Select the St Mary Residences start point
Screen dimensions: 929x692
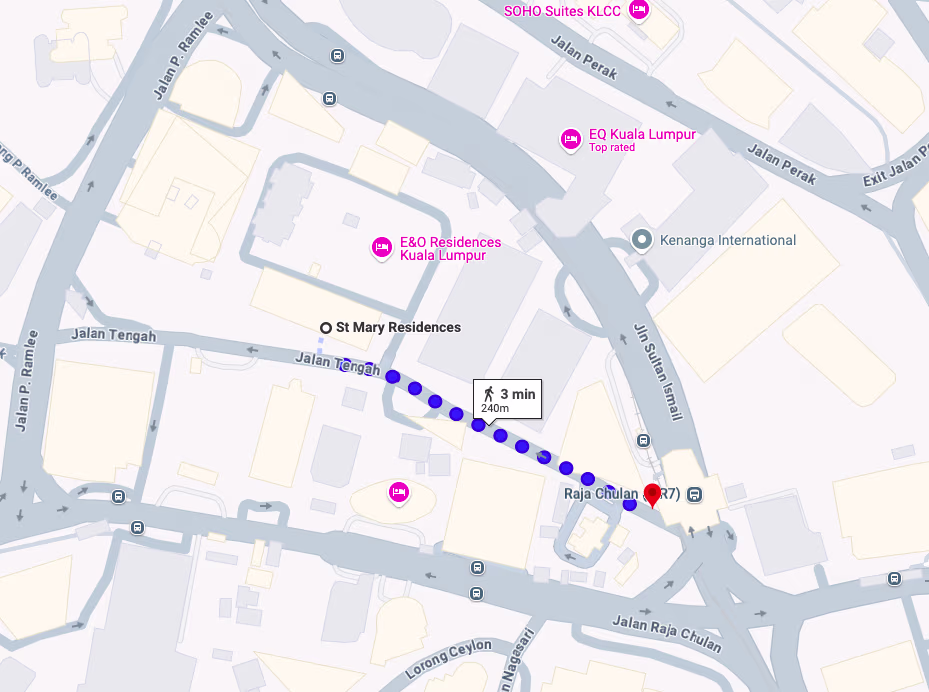coord(326,328)
